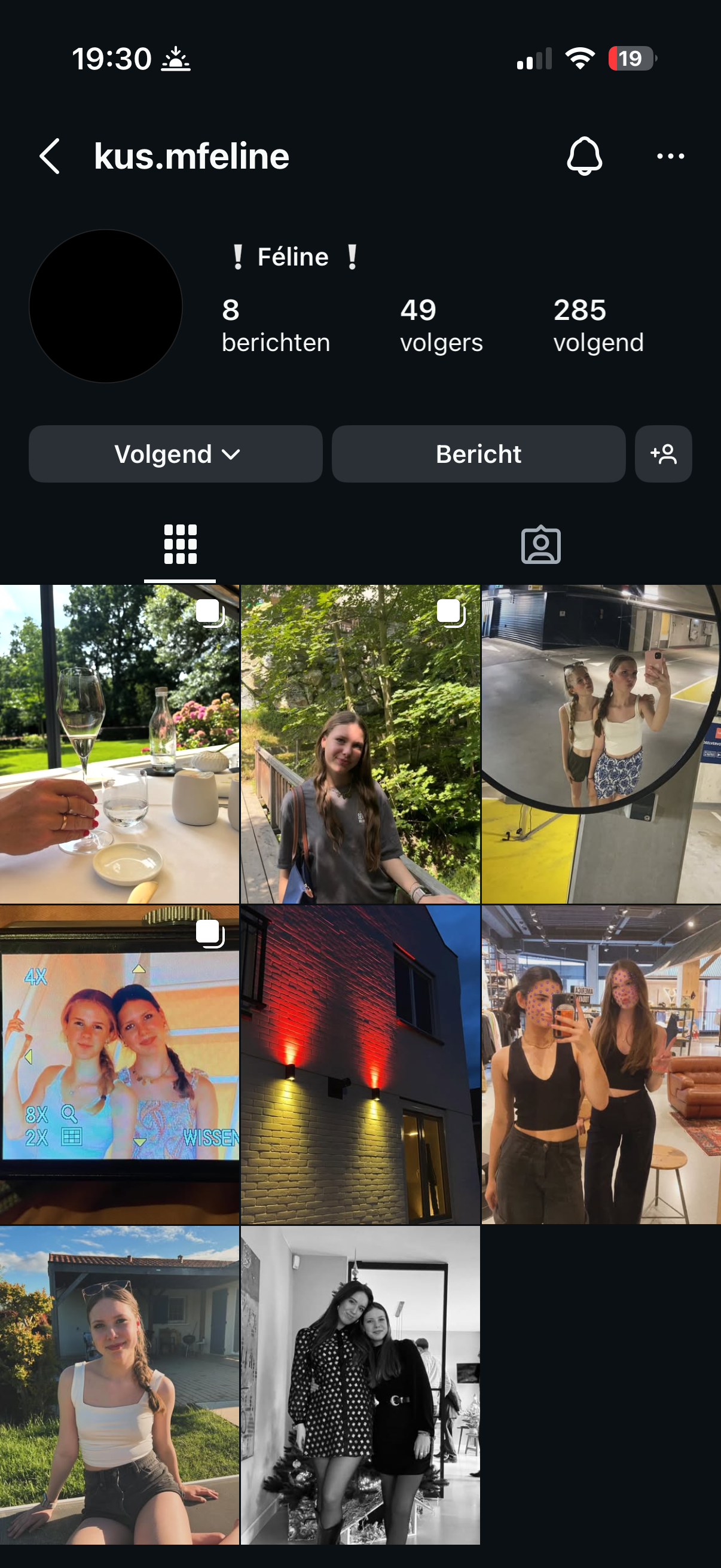This screenshot has width=721, height=1568.
Task: Open the post of girl by wooden railing
Action: (360, 744)
